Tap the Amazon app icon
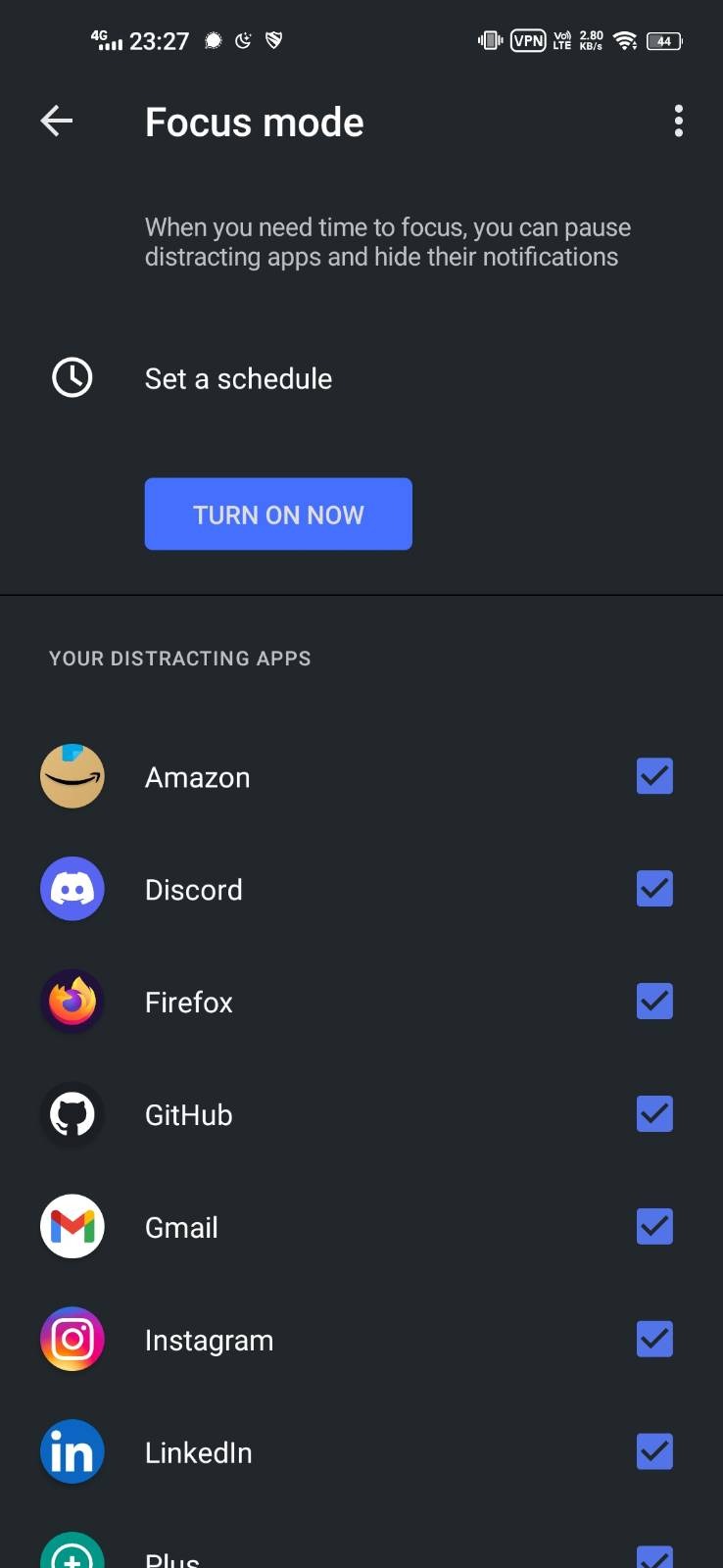The width and height of the screenshot is (723, 1568). point(72,776)
